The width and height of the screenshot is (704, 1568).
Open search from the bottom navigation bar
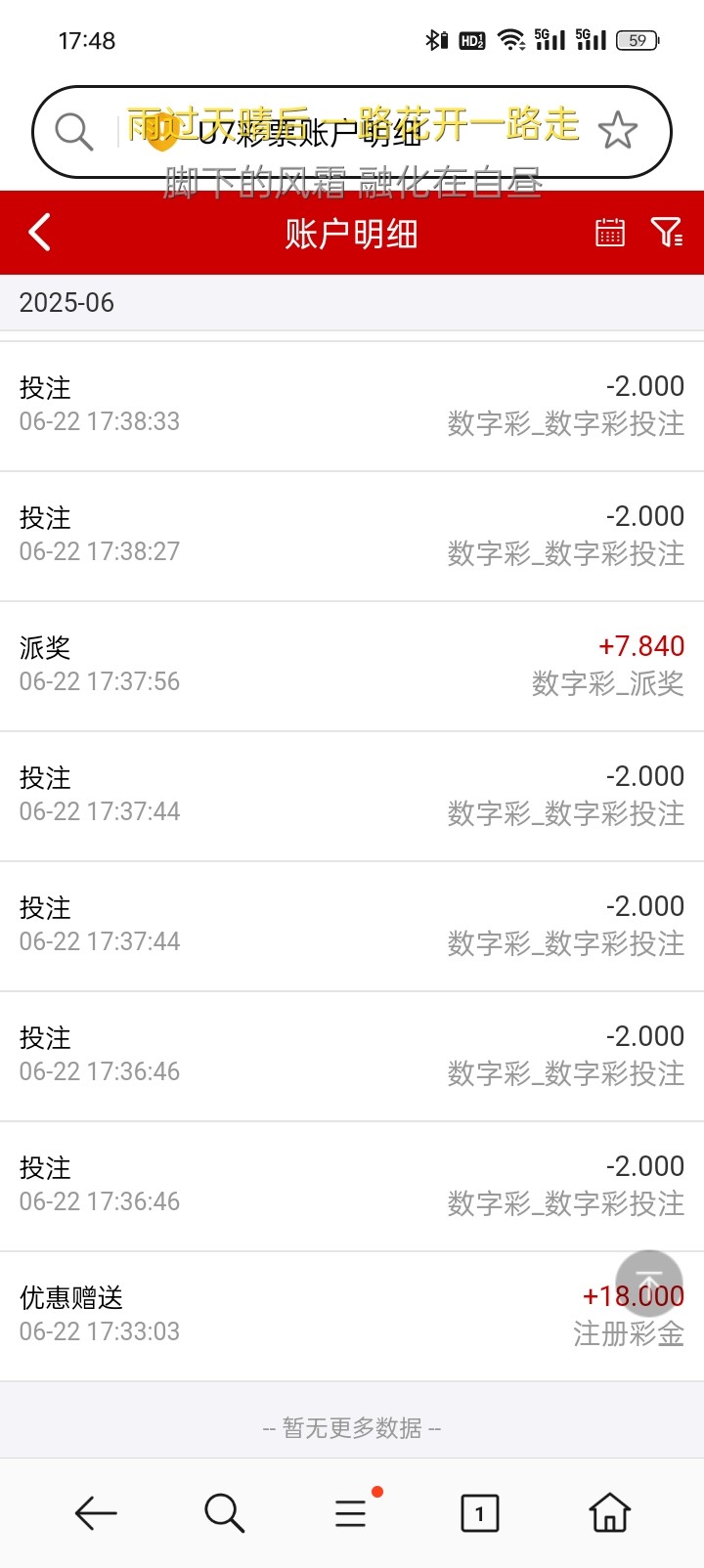point(223,1512)
